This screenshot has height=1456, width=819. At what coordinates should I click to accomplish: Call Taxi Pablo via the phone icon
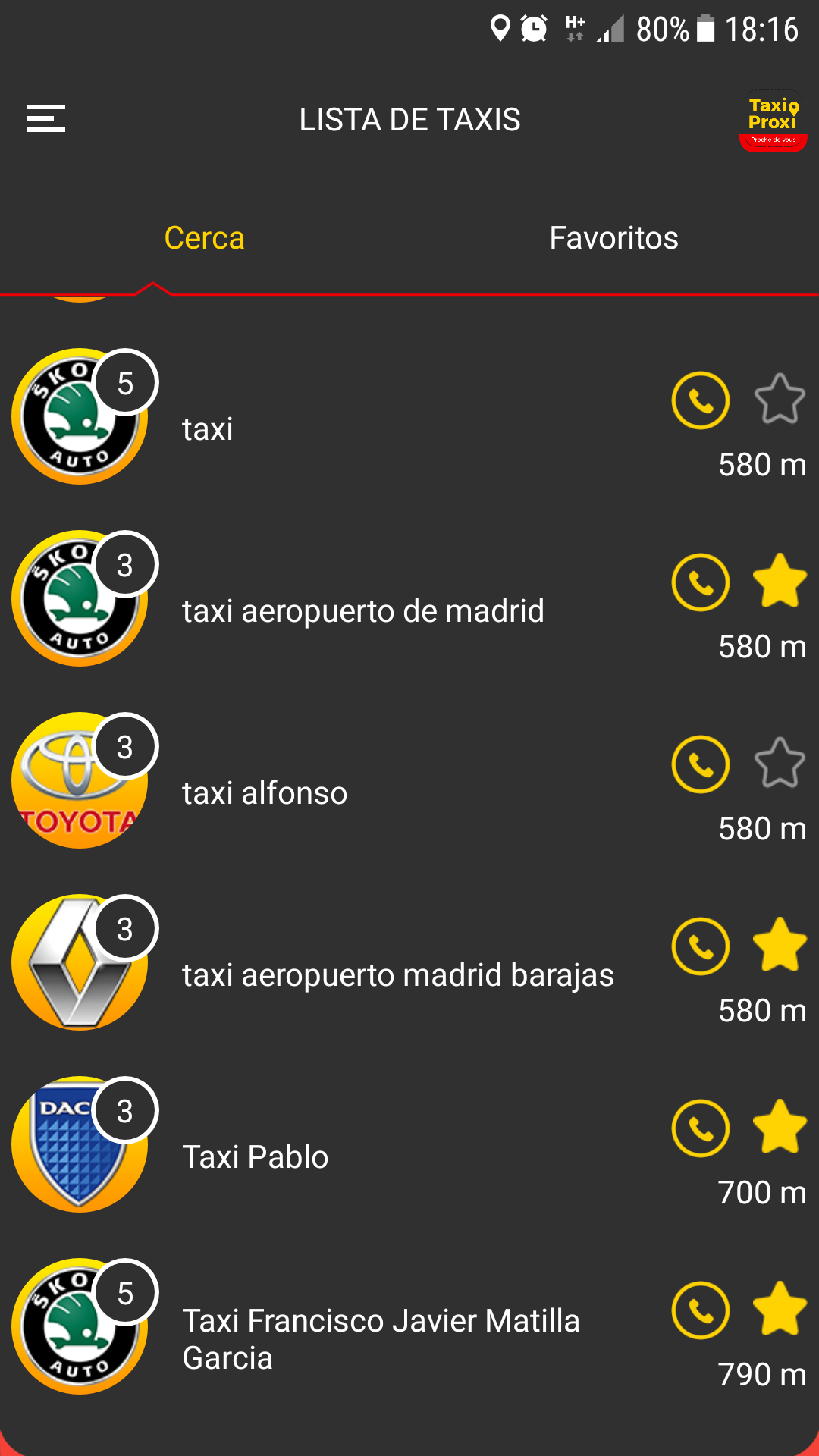coord(700,1128)
